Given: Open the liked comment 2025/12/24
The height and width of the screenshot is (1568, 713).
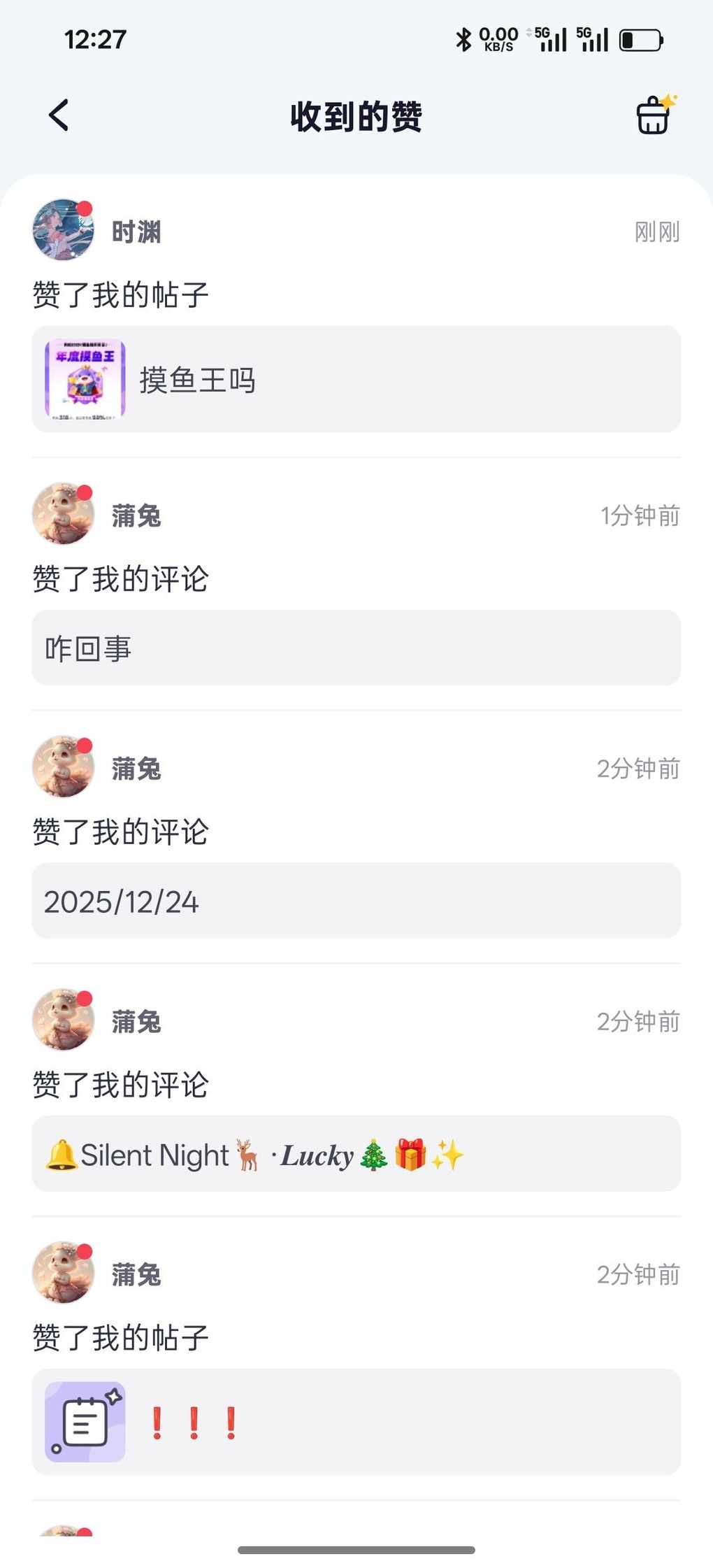Looking at the screenshot, I should (x=356, y=901).
